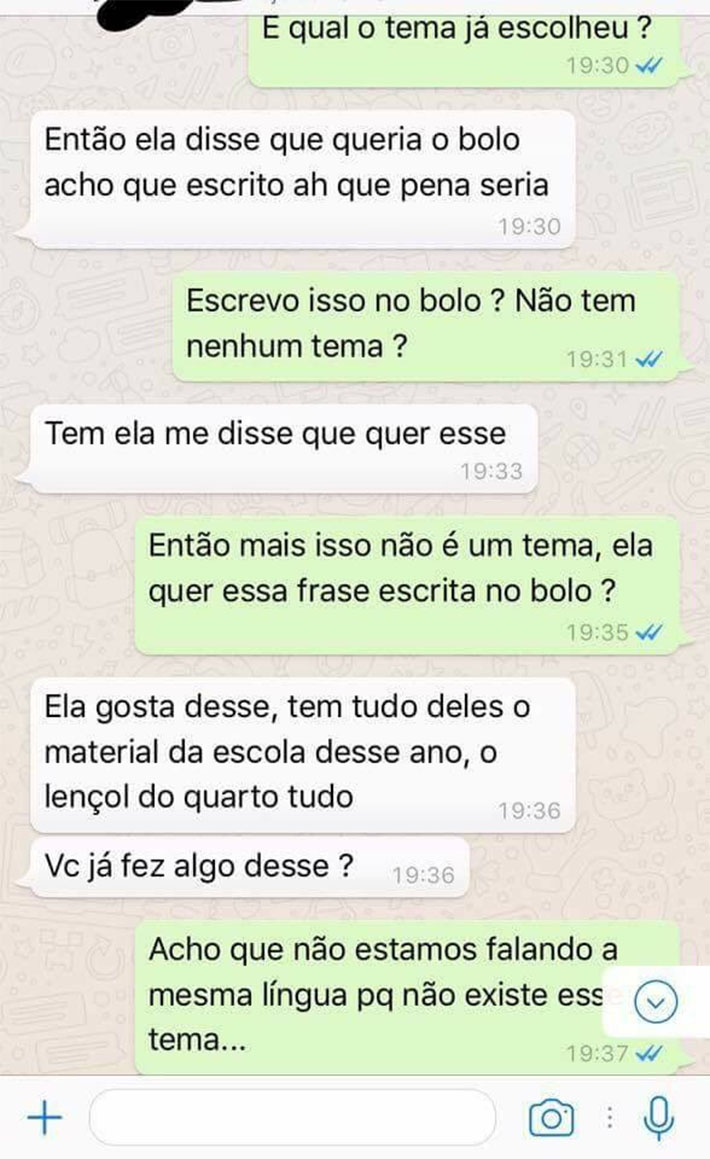
Task: Open the camera to send a photo
Action: coord(550,1117)
